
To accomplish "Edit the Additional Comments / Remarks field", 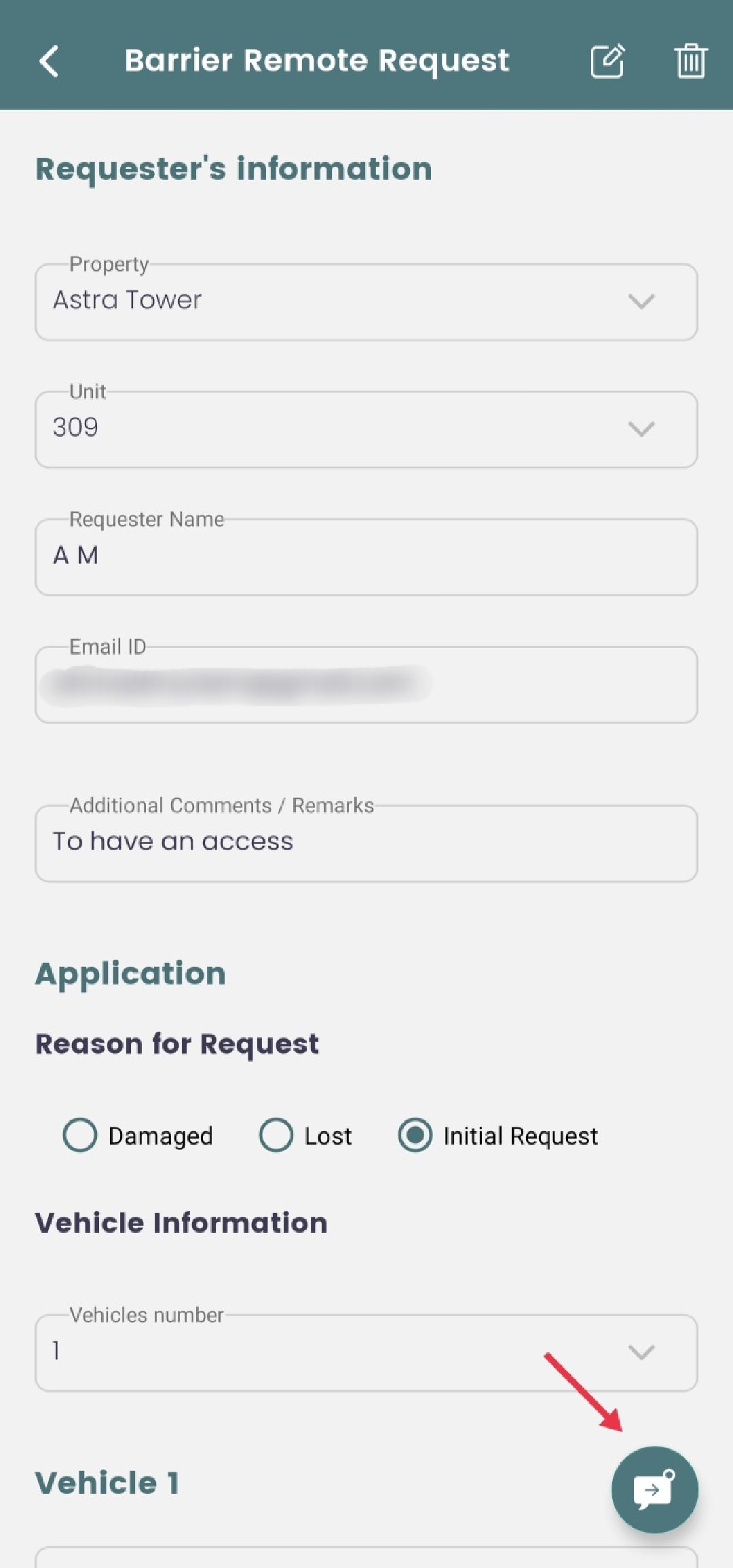I will pyautogui.click(x=366, y=843).
